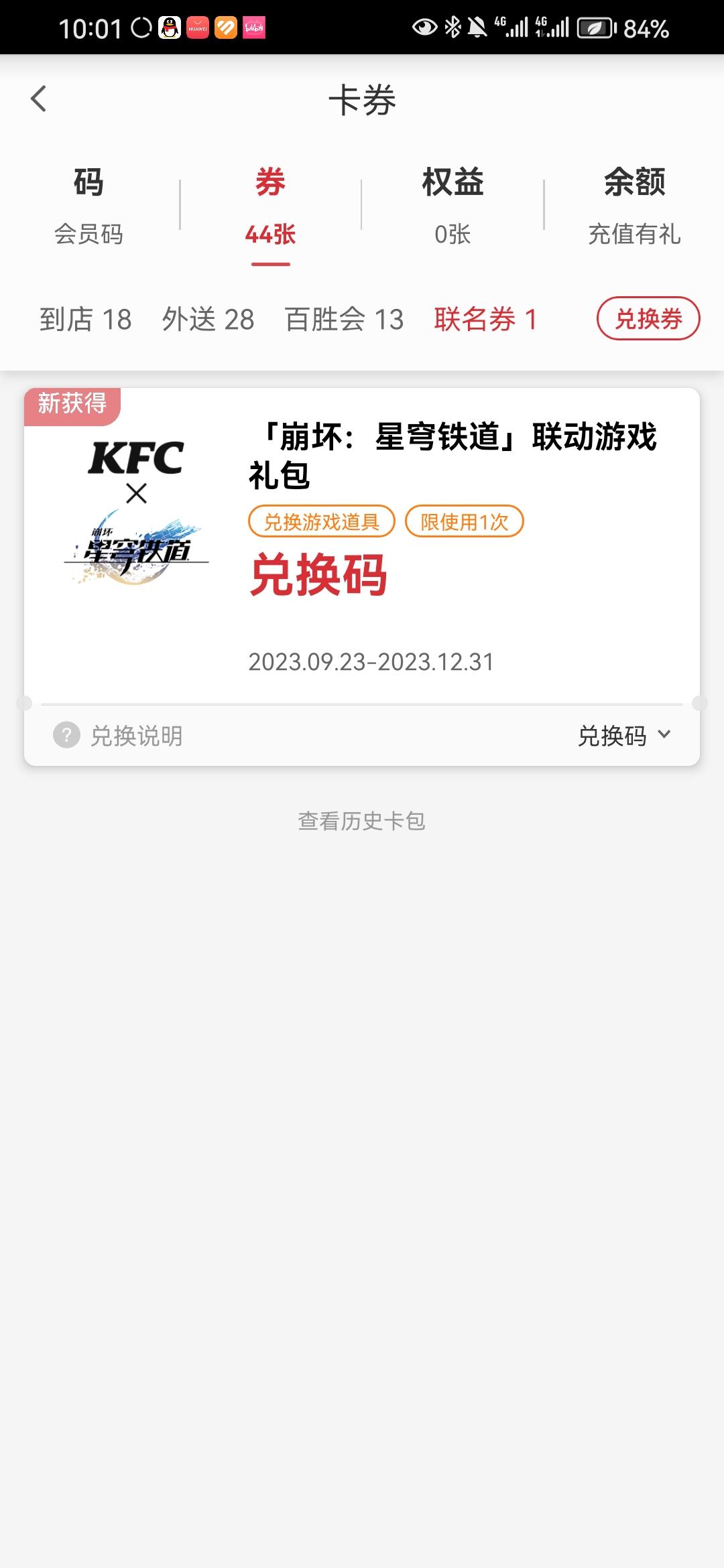Go back using the top-left arrow

point(39,99)
